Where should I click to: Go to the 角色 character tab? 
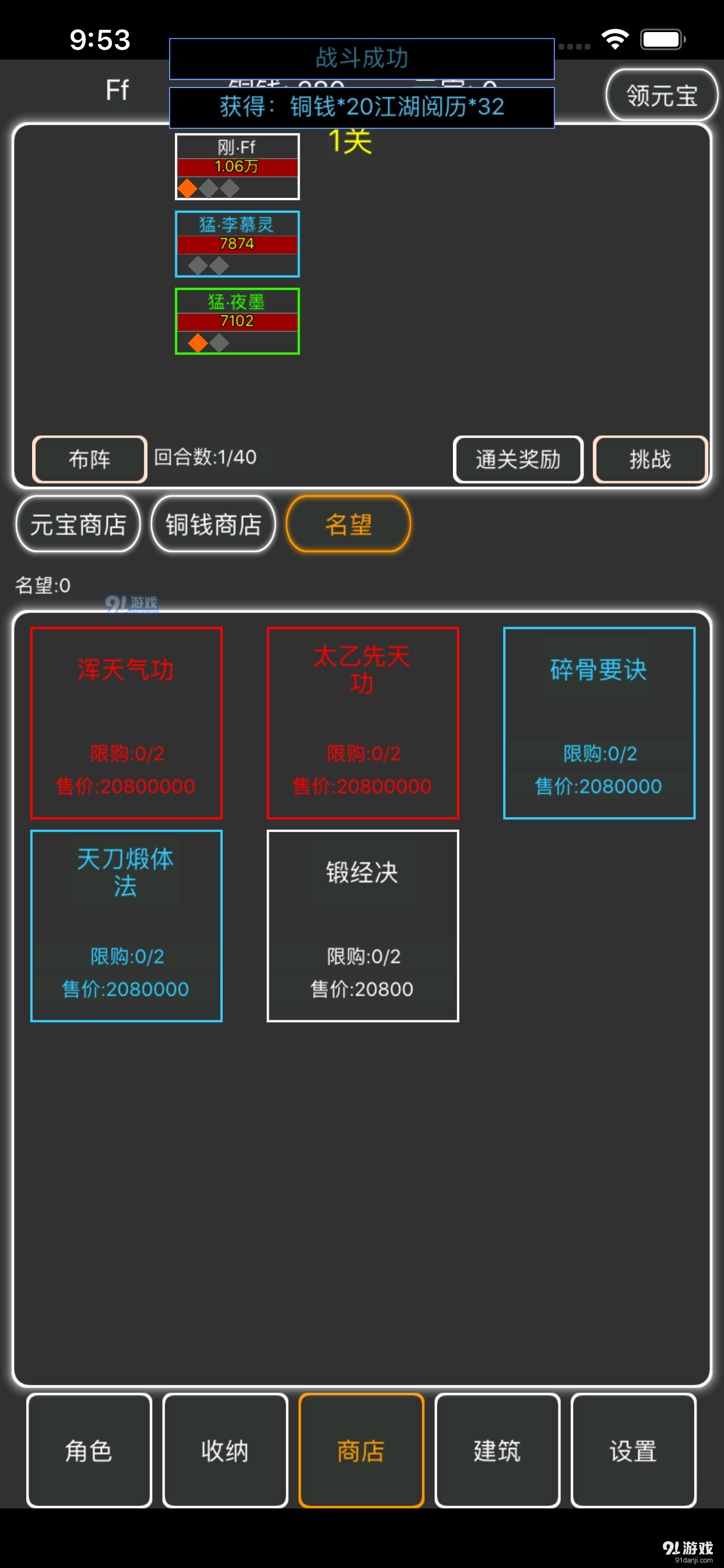click(x=89, y=1451)
